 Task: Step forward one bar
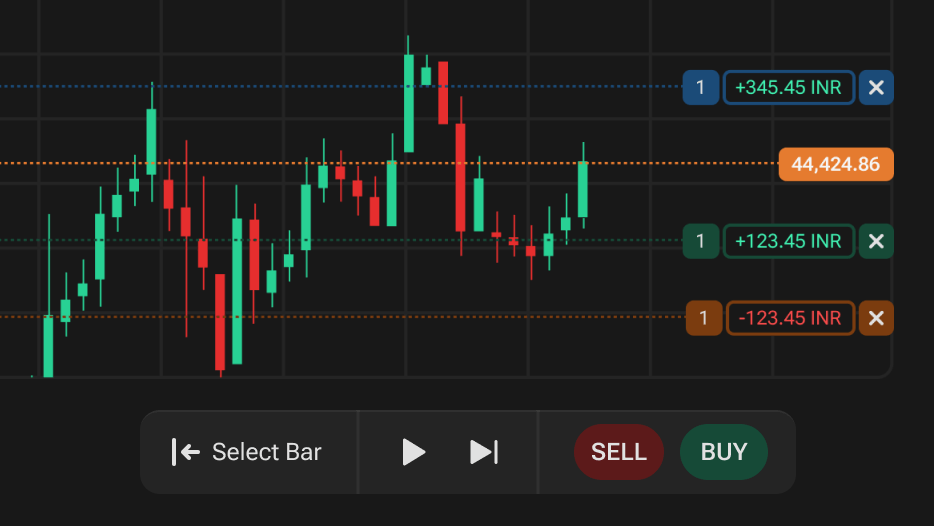[x=484, y=452]
